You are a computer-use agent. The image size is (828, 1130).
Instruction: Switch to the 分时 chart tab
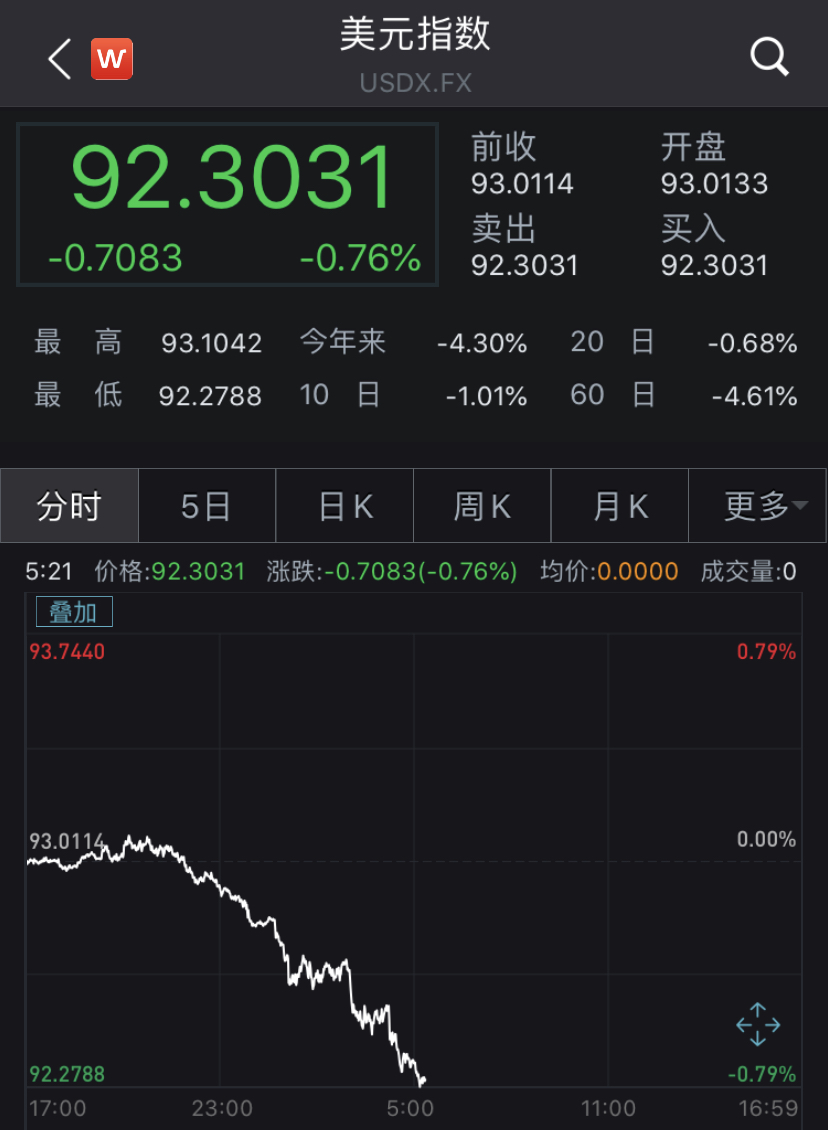coord(69,506)
